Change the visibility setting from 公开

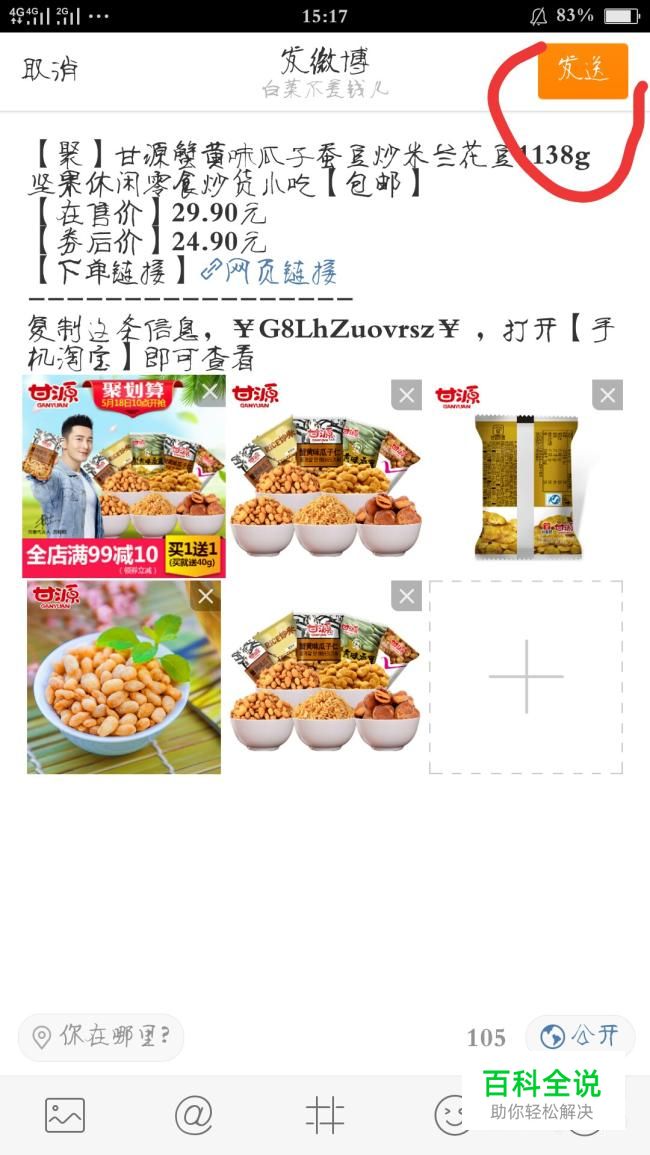click(x=580, y=1036)
